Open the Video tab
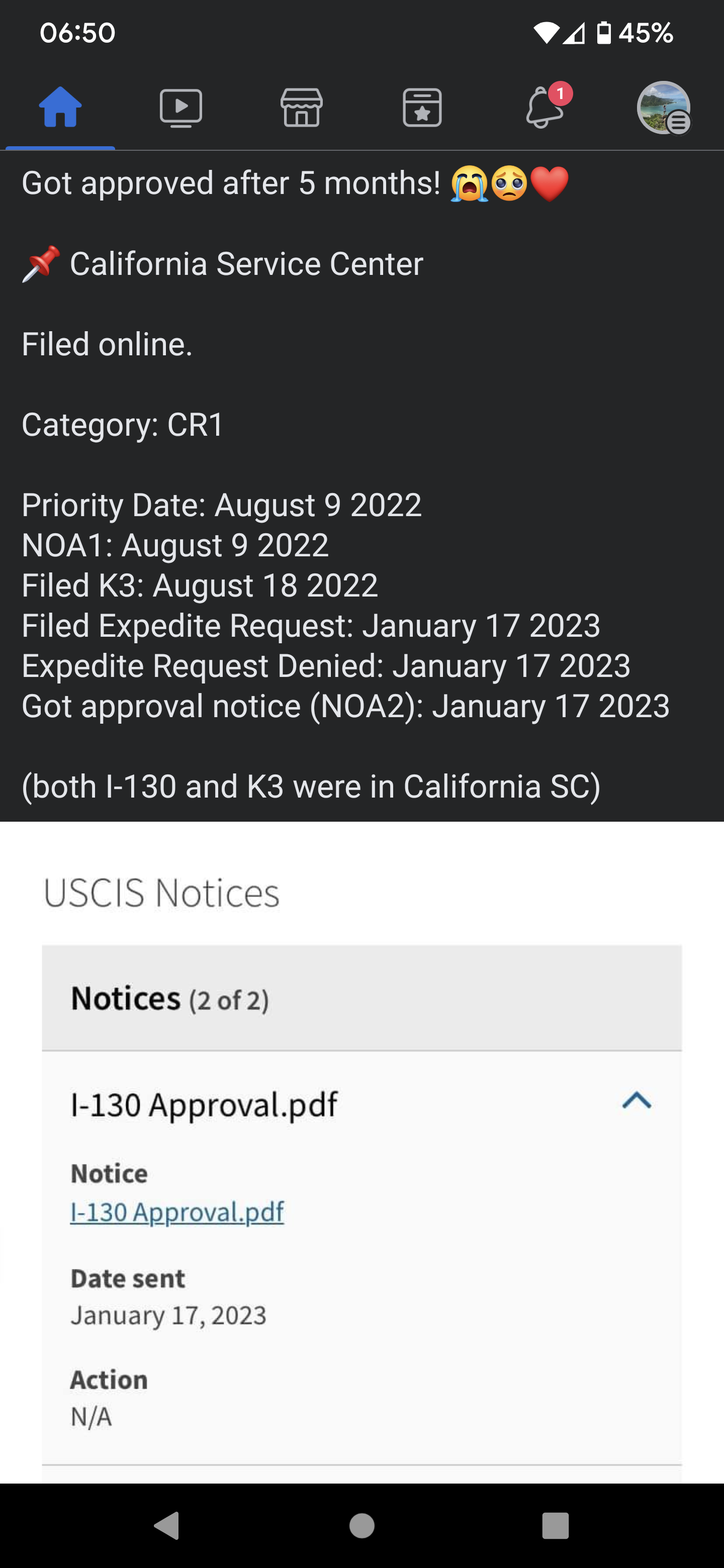This screenshot has width=724, height=1568. coord(181,108)
